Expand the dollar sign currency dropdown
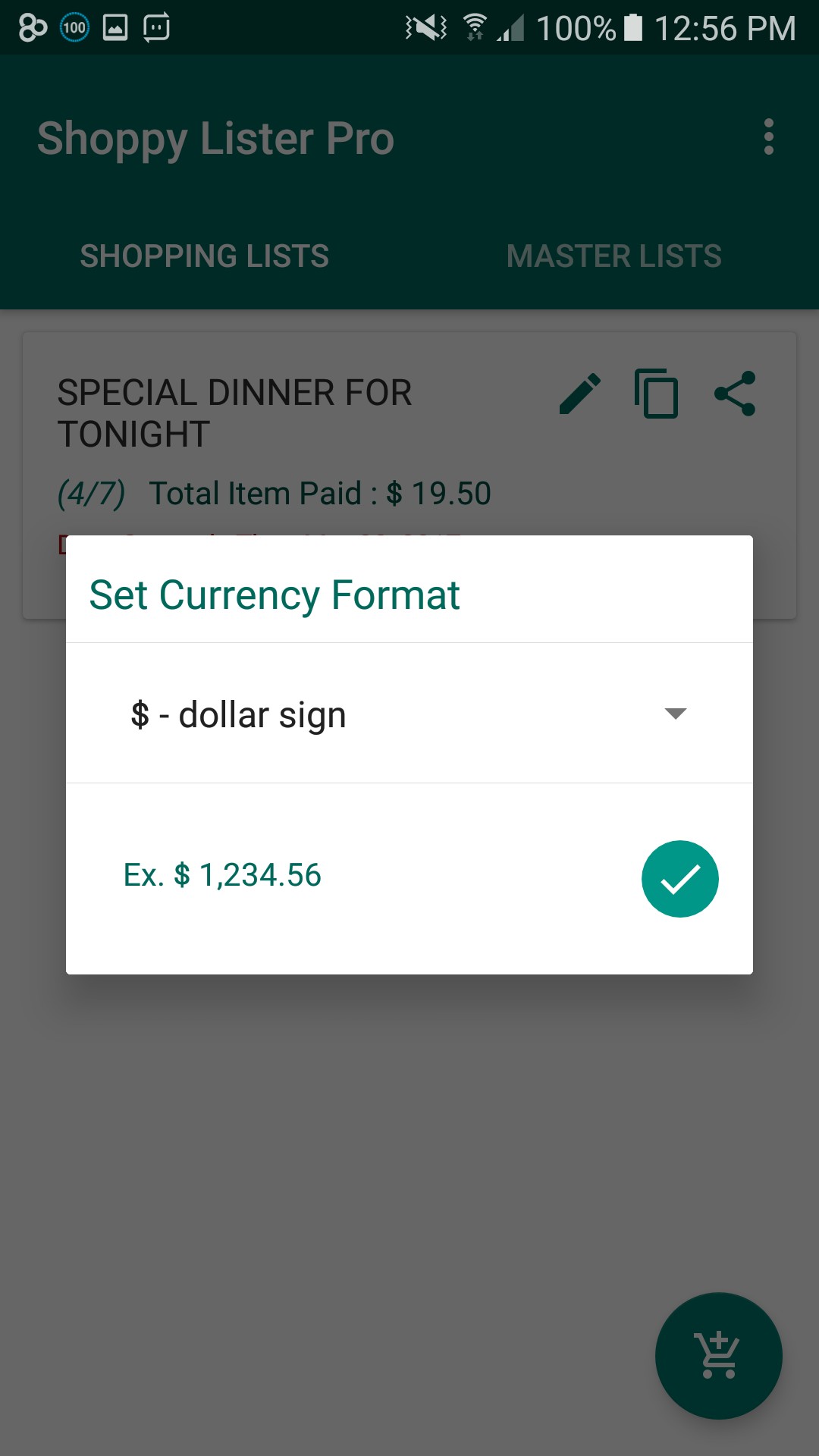The height and width of the screenshot is (1456, 819). (409, 714)
